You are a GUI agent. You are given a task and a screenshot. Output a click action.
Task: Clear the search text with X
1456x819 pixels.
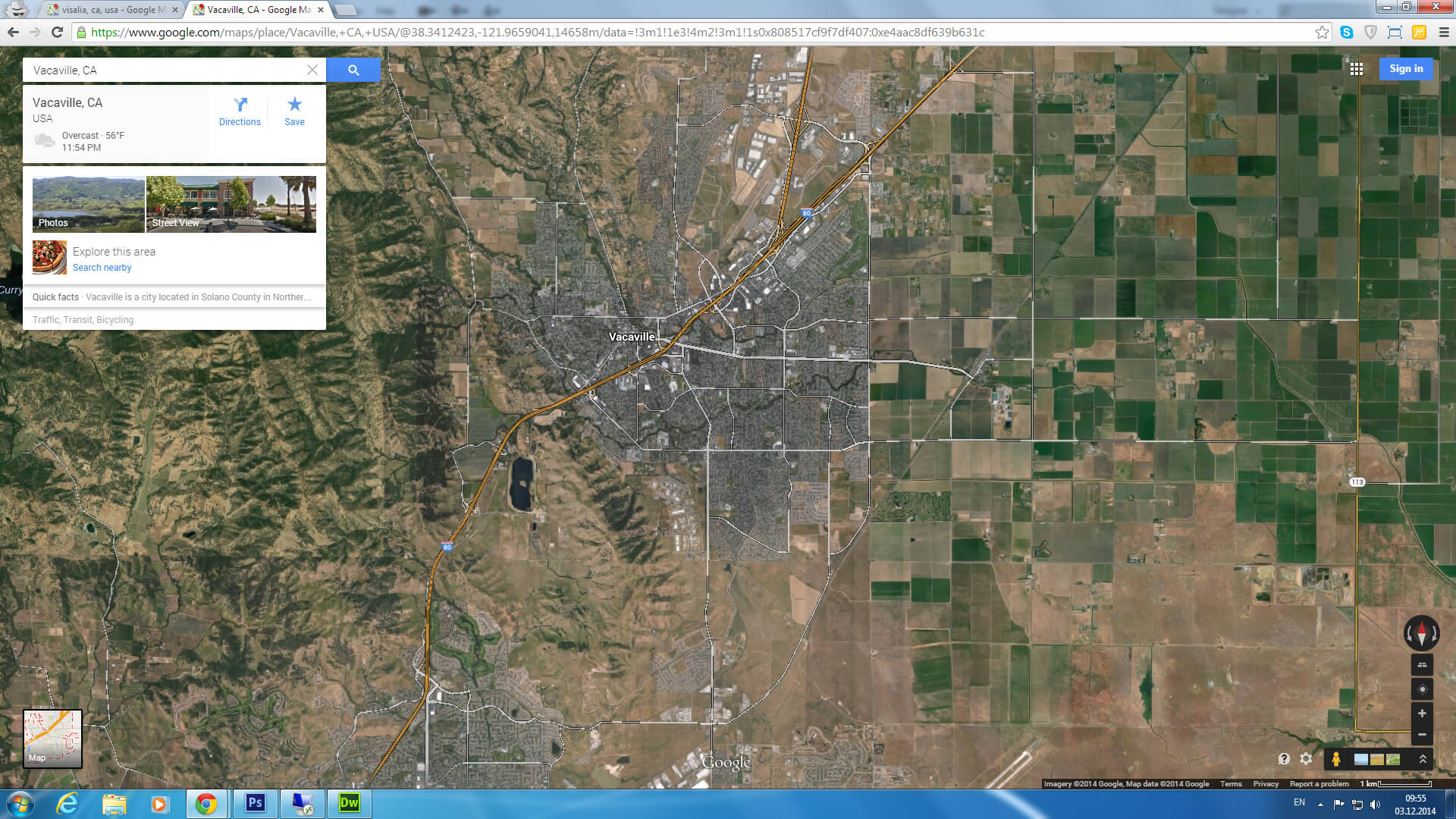(312, 70)
